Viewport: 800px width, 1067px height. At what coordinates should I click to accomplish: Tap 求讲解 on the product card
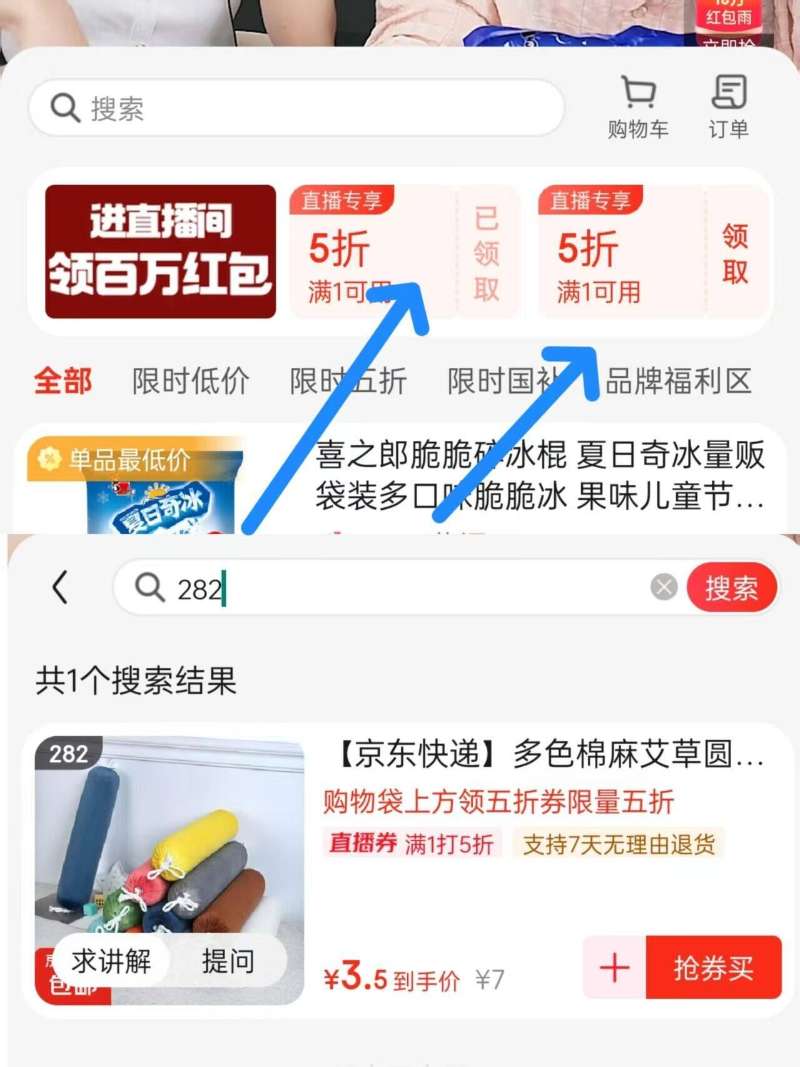point(113,960)
